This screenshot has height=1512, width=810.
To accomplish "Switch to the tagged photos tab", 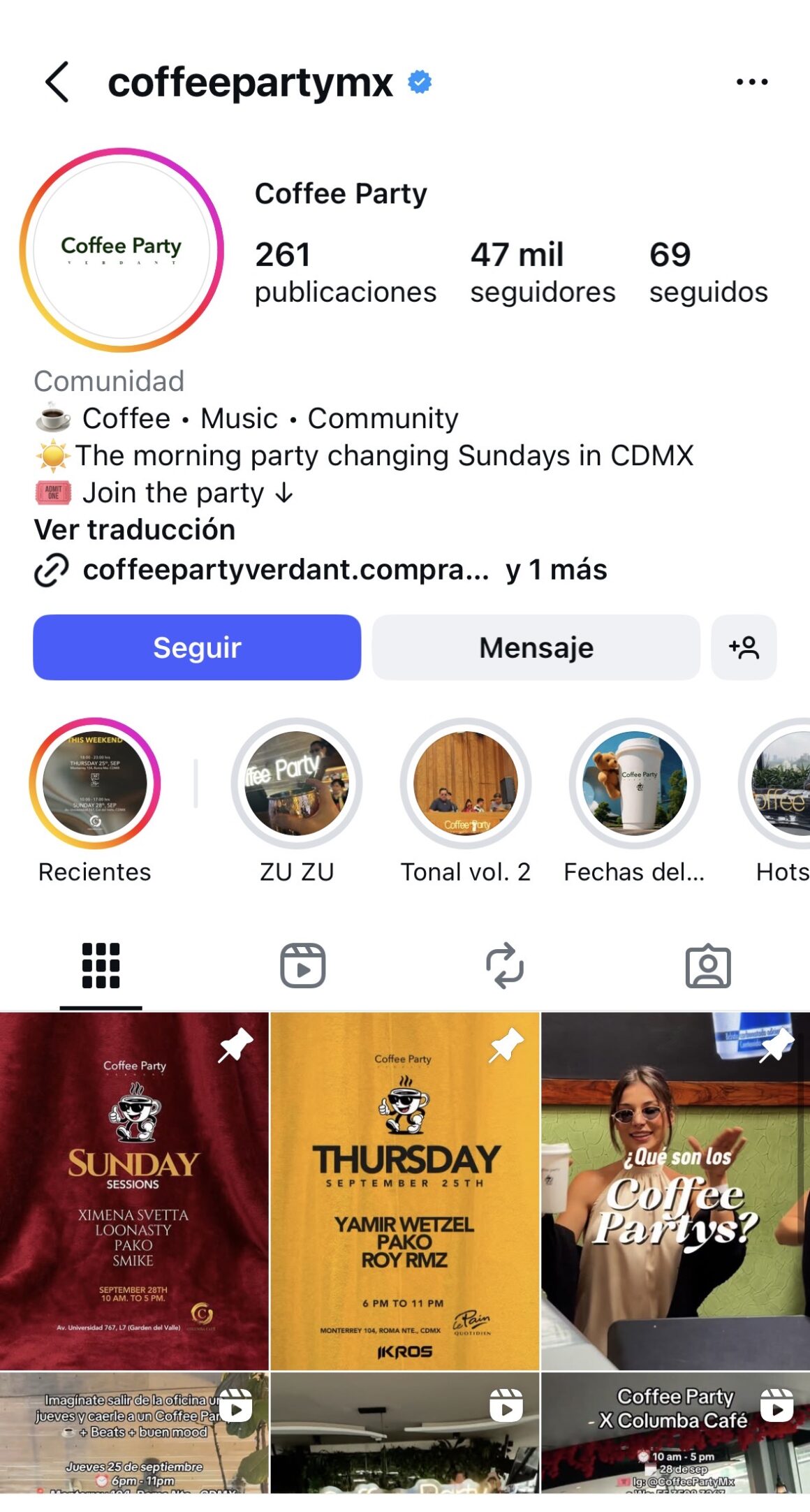I will pyautogui.click(x=708, y=966).
